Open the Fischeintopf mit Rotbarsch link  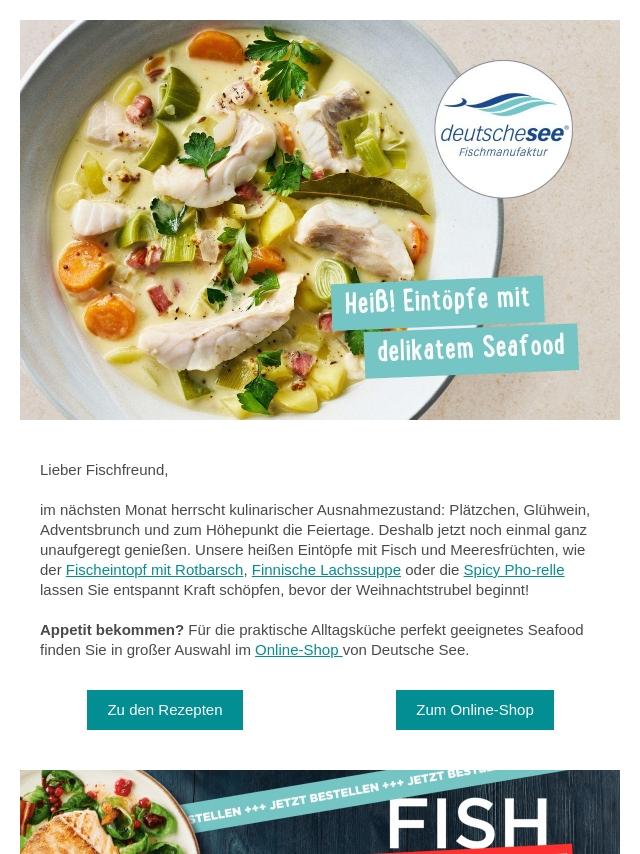154,570
